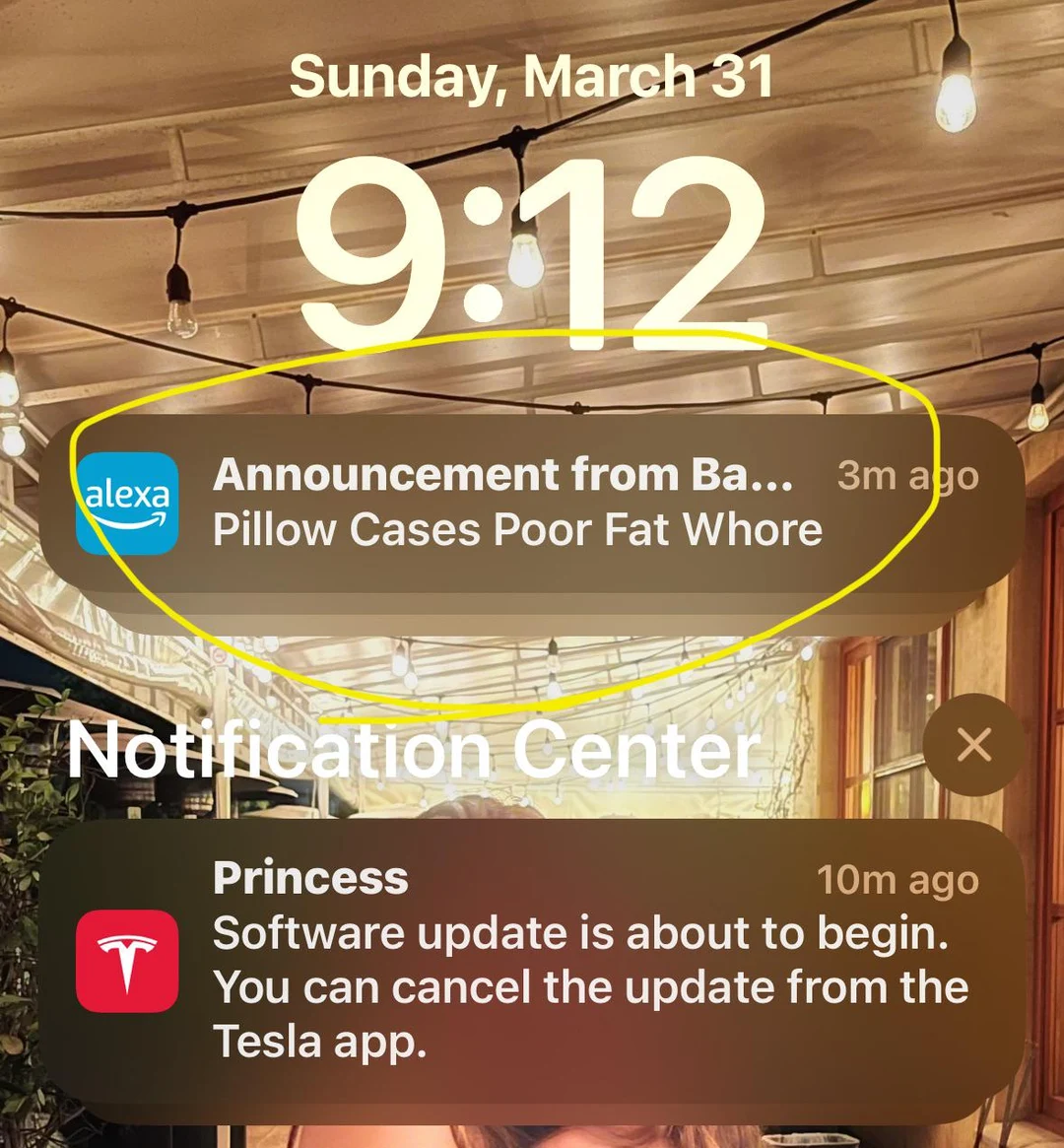
Task: Tap the Alexa app icon
Action: coord(126,505)
